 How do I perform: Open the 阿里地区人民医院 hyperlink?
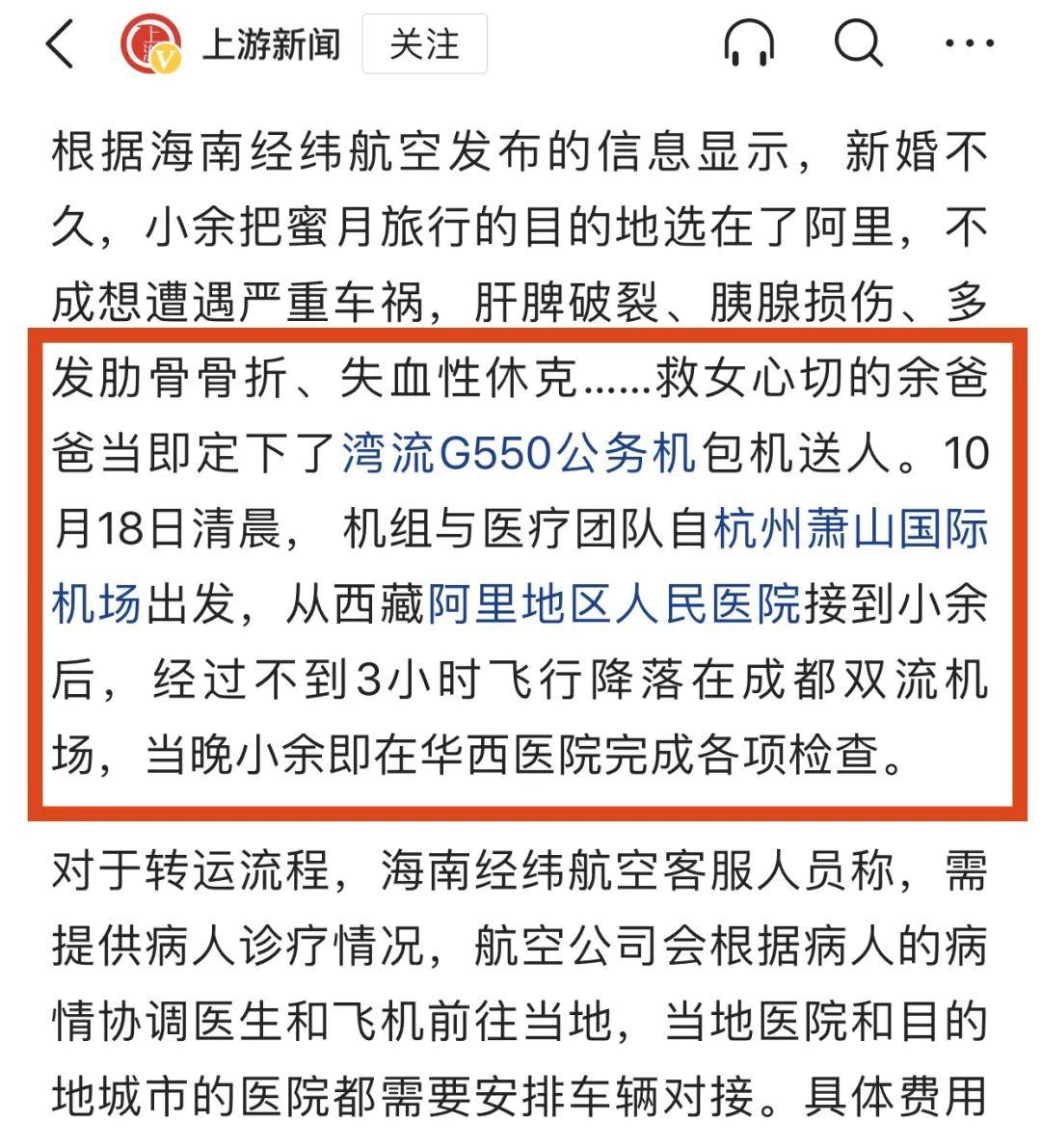[615, 605]
